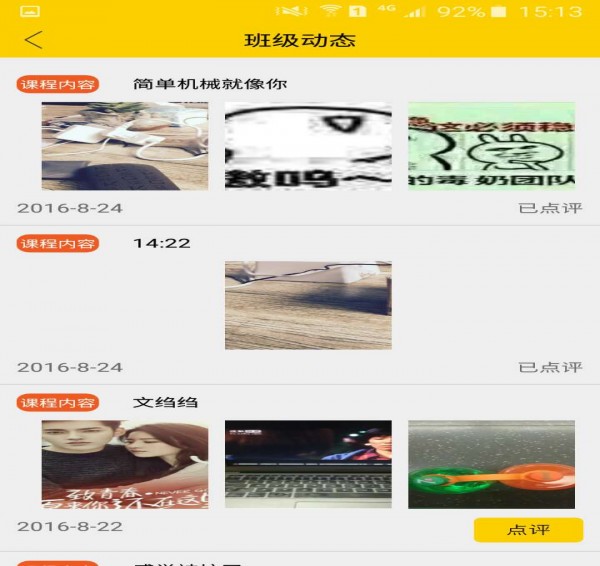Tap the 点评 button on 文绉绉 post
Image resolution: width=600 pixels, height=566 pixels.
tap(528, 530)
